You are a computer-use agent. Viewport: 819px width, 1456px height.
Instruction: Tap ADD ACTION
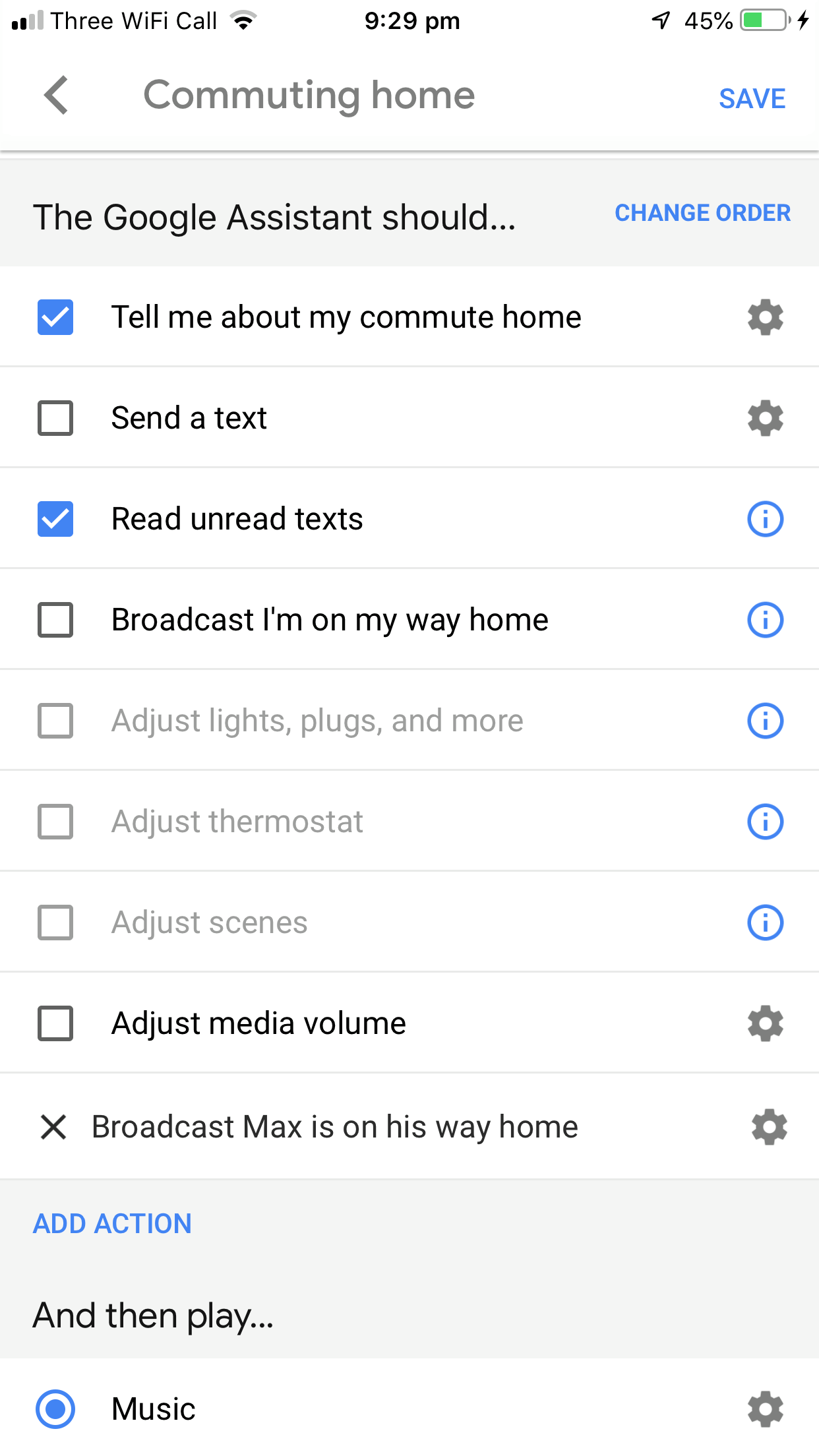point(112,1224)
